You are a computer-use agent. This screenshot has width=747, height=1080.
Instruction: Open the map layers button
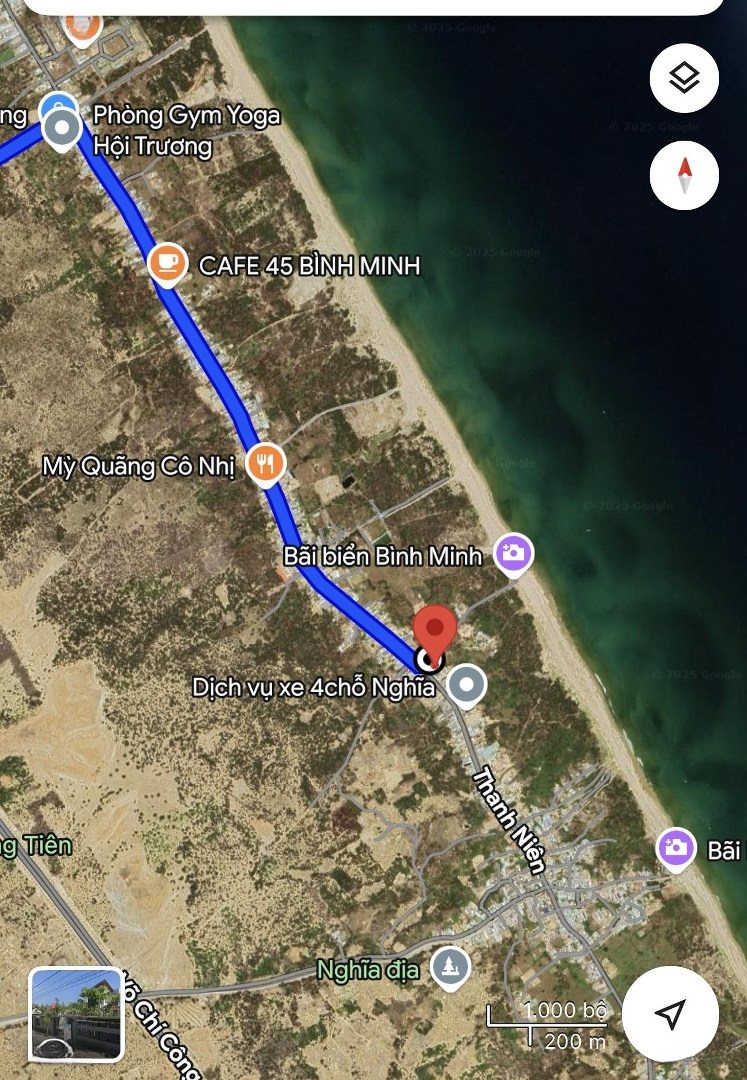[x=684, y=78]
